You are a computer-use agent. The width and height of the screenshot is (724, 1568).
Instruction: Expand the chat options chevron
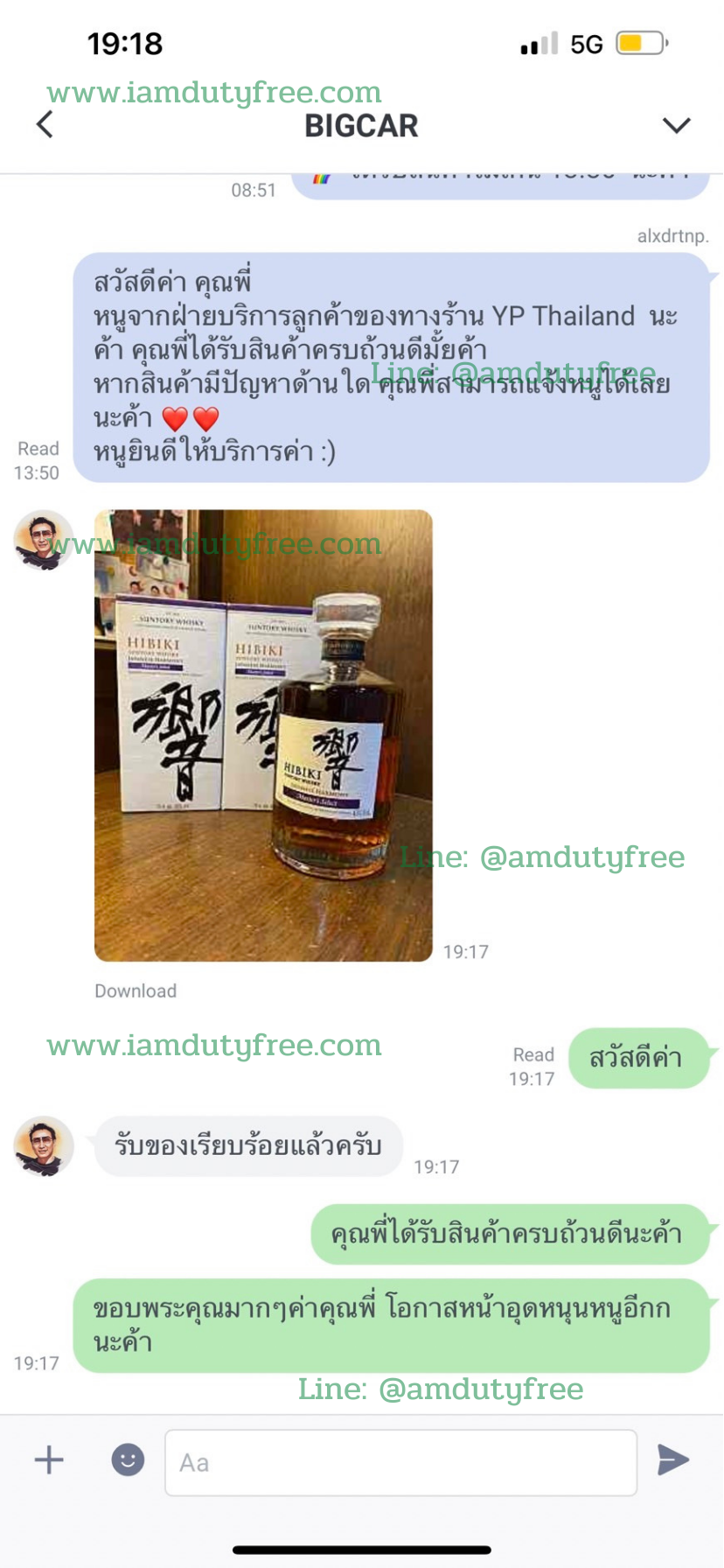click(676, 126)
